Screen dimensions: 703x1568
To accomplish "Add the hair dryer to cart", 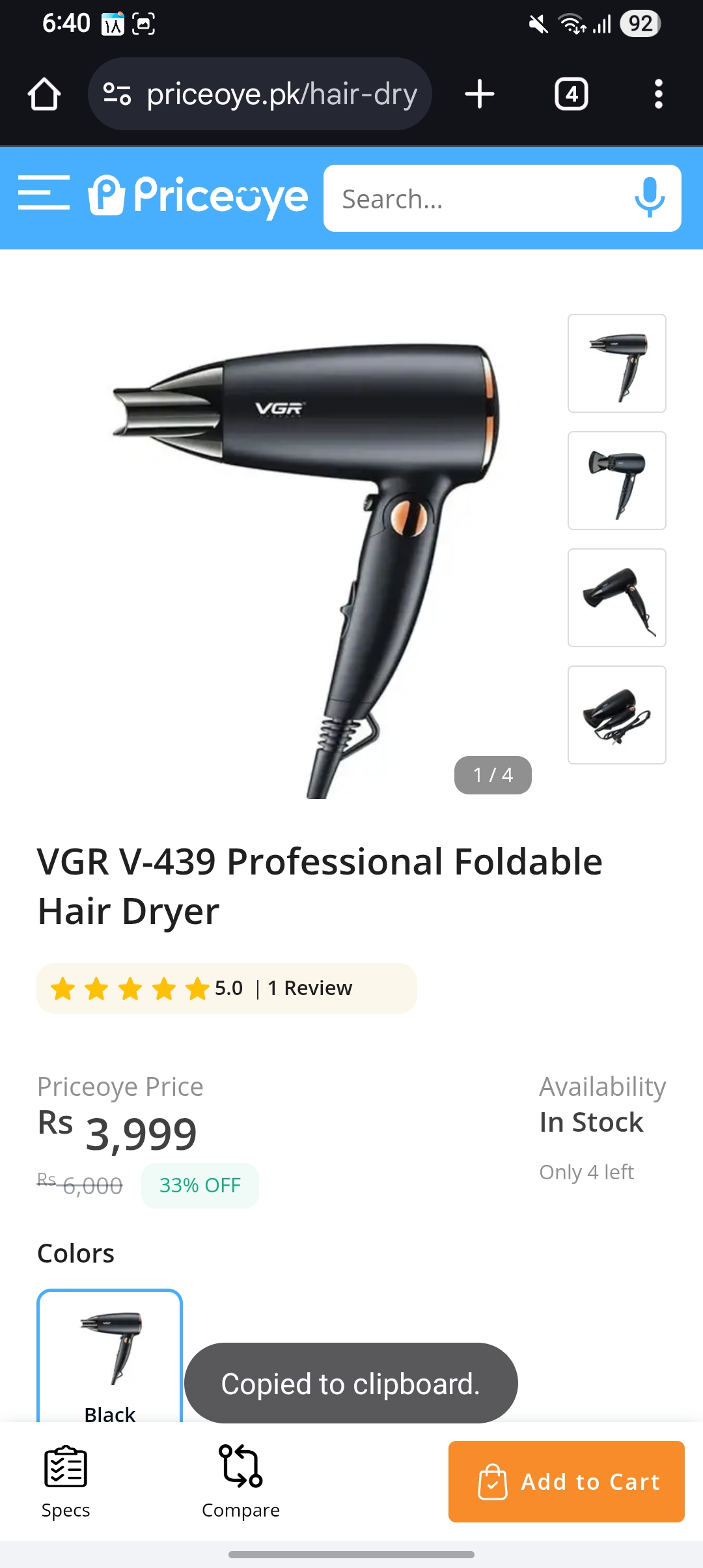I will [x=566, y=1481].
